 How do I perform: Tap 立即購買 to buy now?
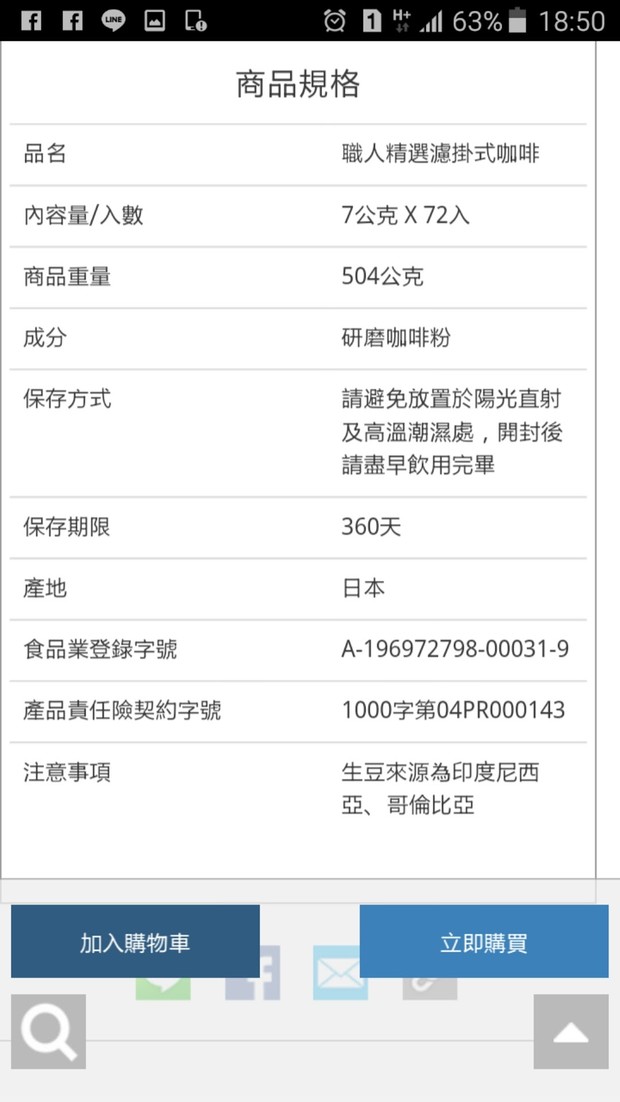pos(483,941)
